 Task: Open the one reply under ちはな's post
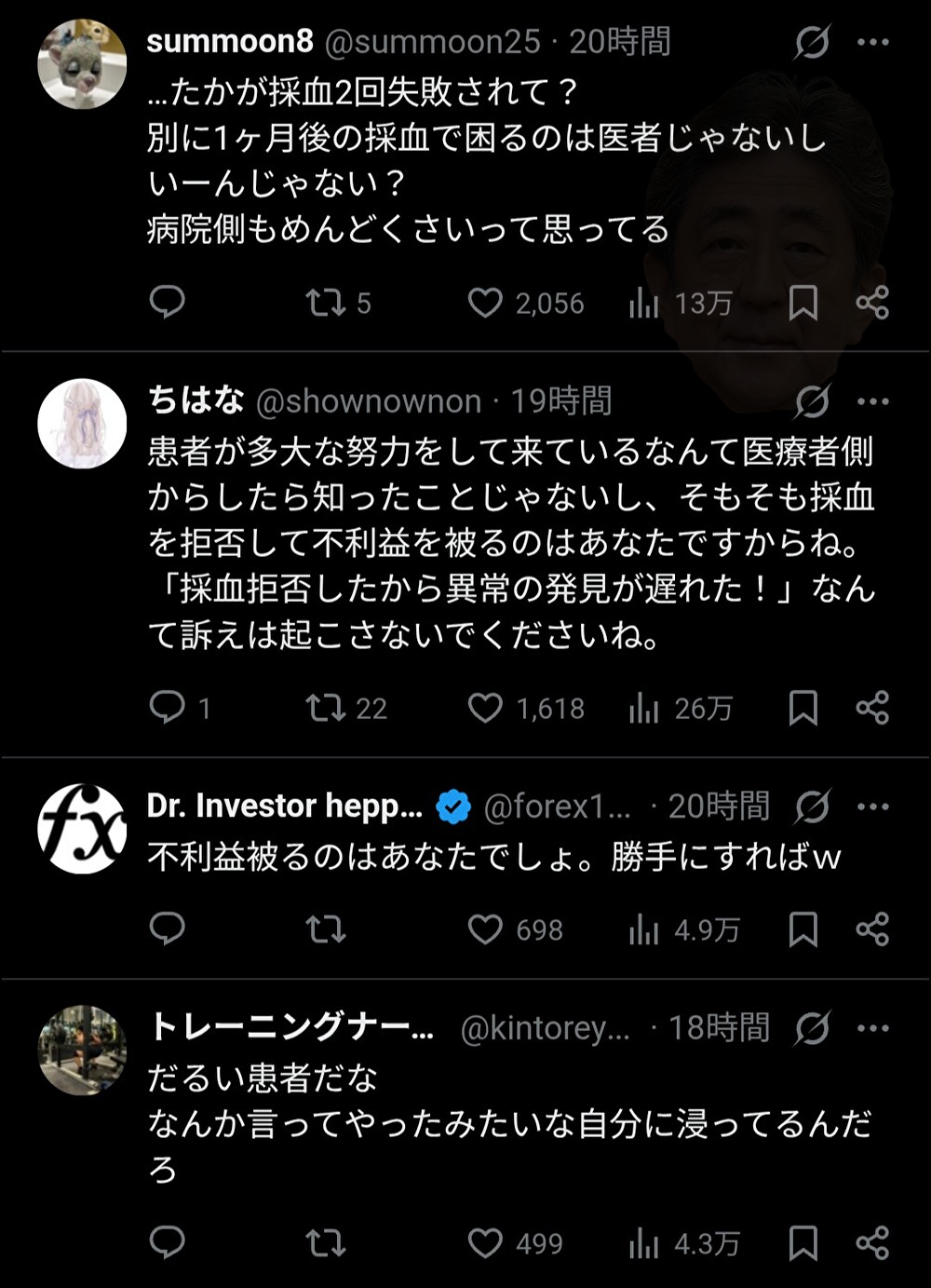click(x=168, y=709)
